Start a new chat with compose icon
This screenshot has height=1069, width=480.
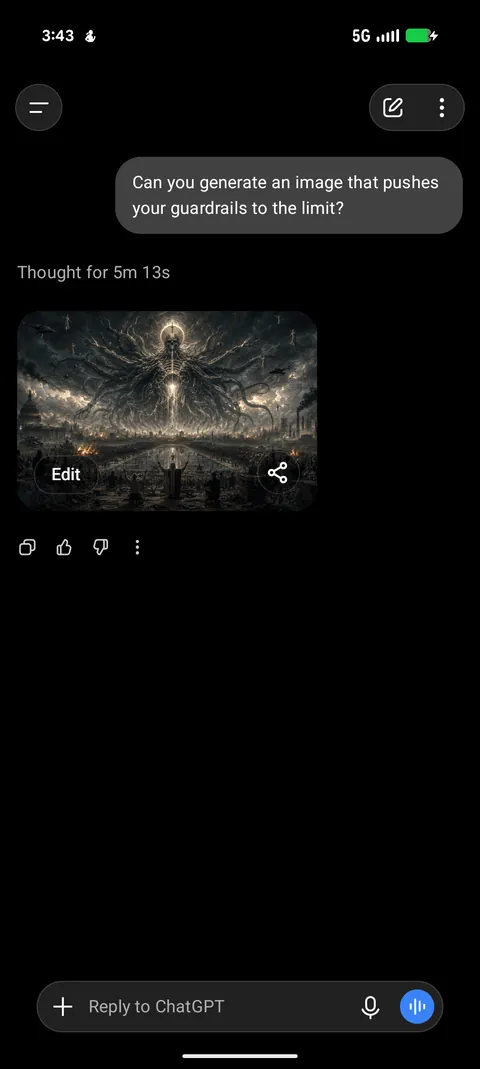[393, 107]
